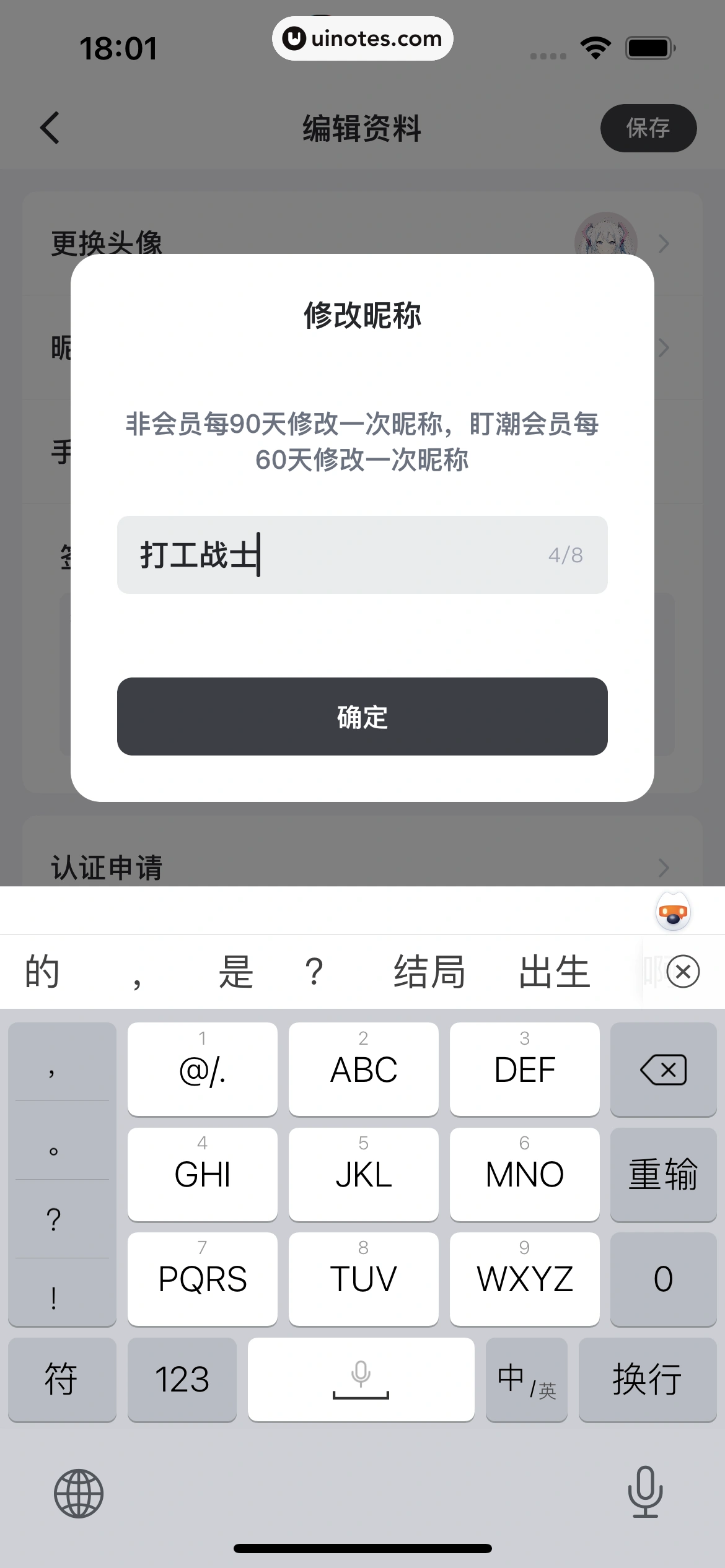Open the 符 symbols keyboard

[61, 1380]
